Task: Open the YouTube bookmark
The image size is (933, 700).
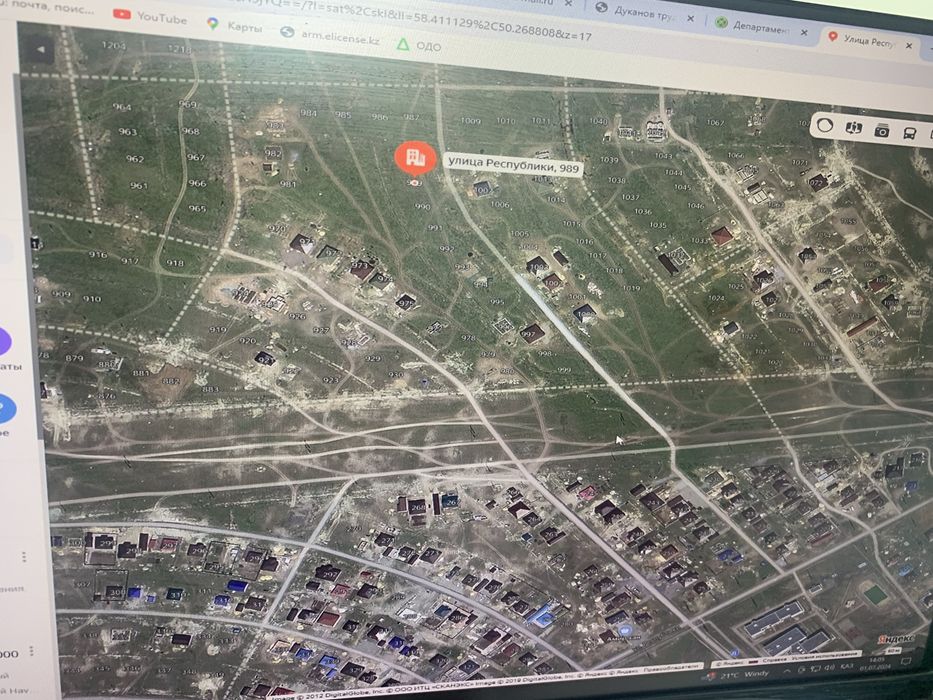Action: [x=151, y=18]
